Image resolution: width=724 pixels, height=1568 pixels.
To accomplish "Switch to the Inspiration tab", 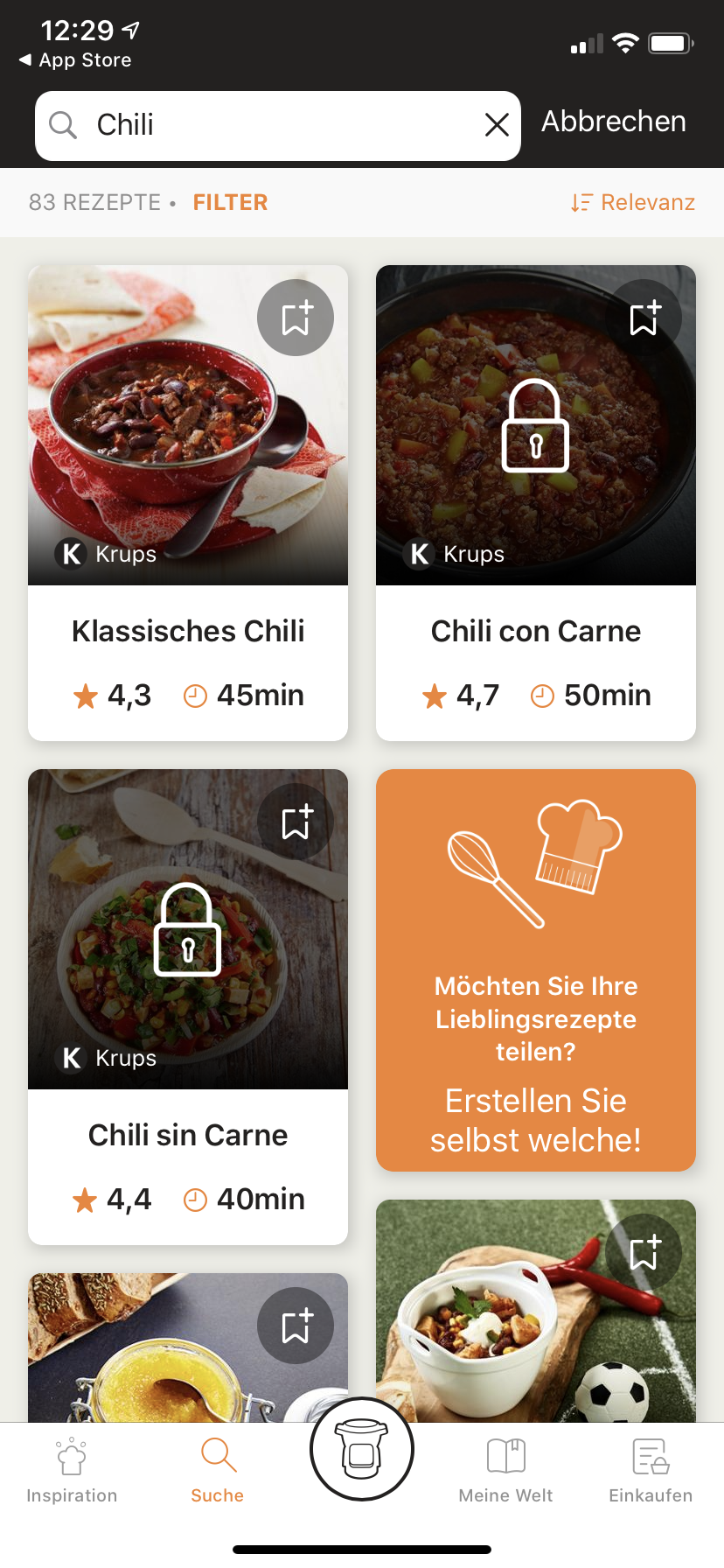I will (72, 1470).
